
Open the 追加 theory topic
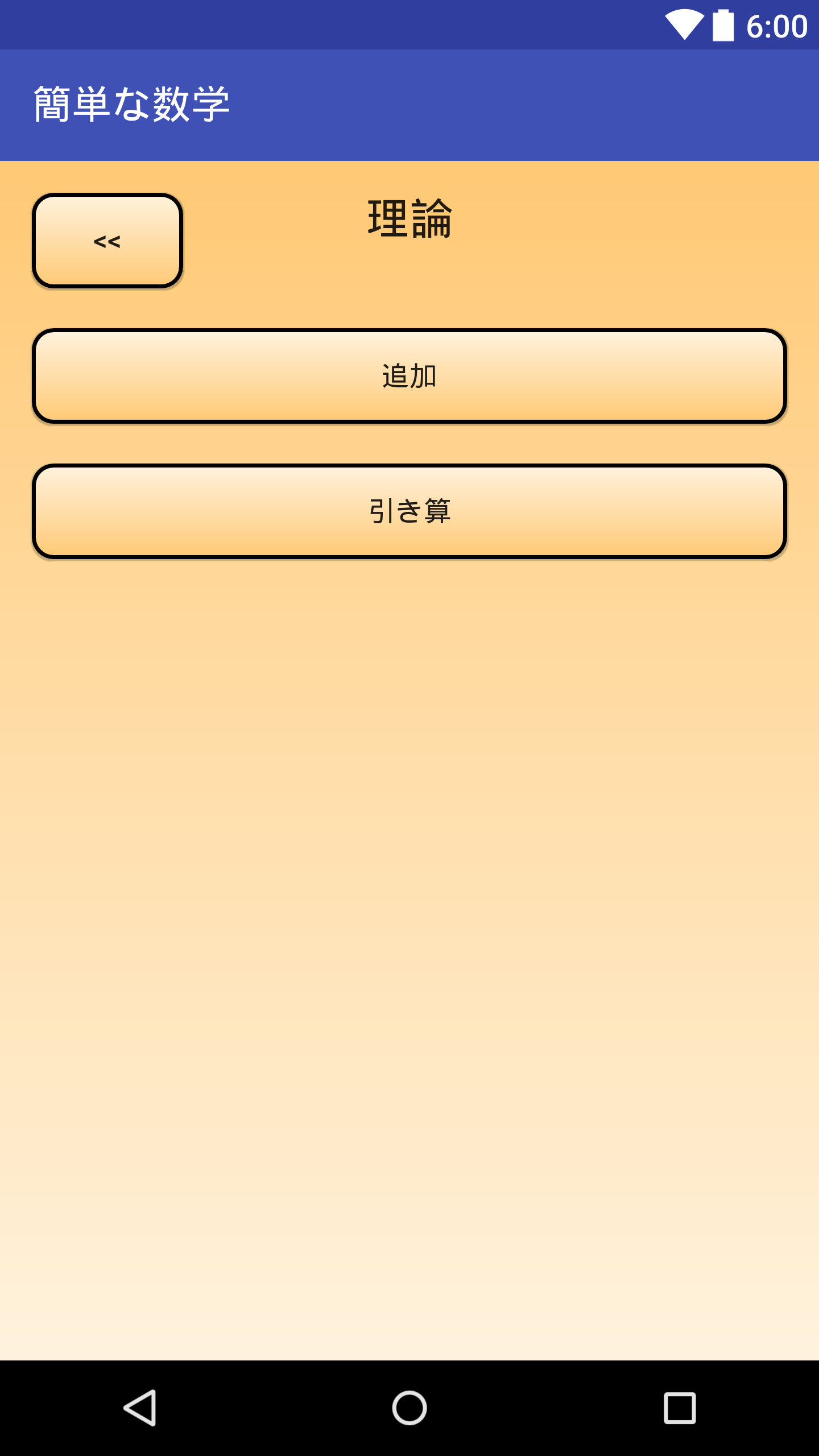click(409, 376)
